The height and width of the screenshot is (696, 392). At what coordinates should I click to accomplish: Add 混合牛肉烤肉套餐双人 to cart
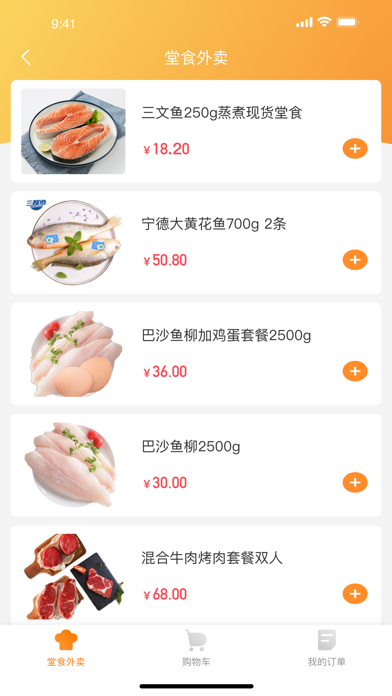[x=355, y=594]
